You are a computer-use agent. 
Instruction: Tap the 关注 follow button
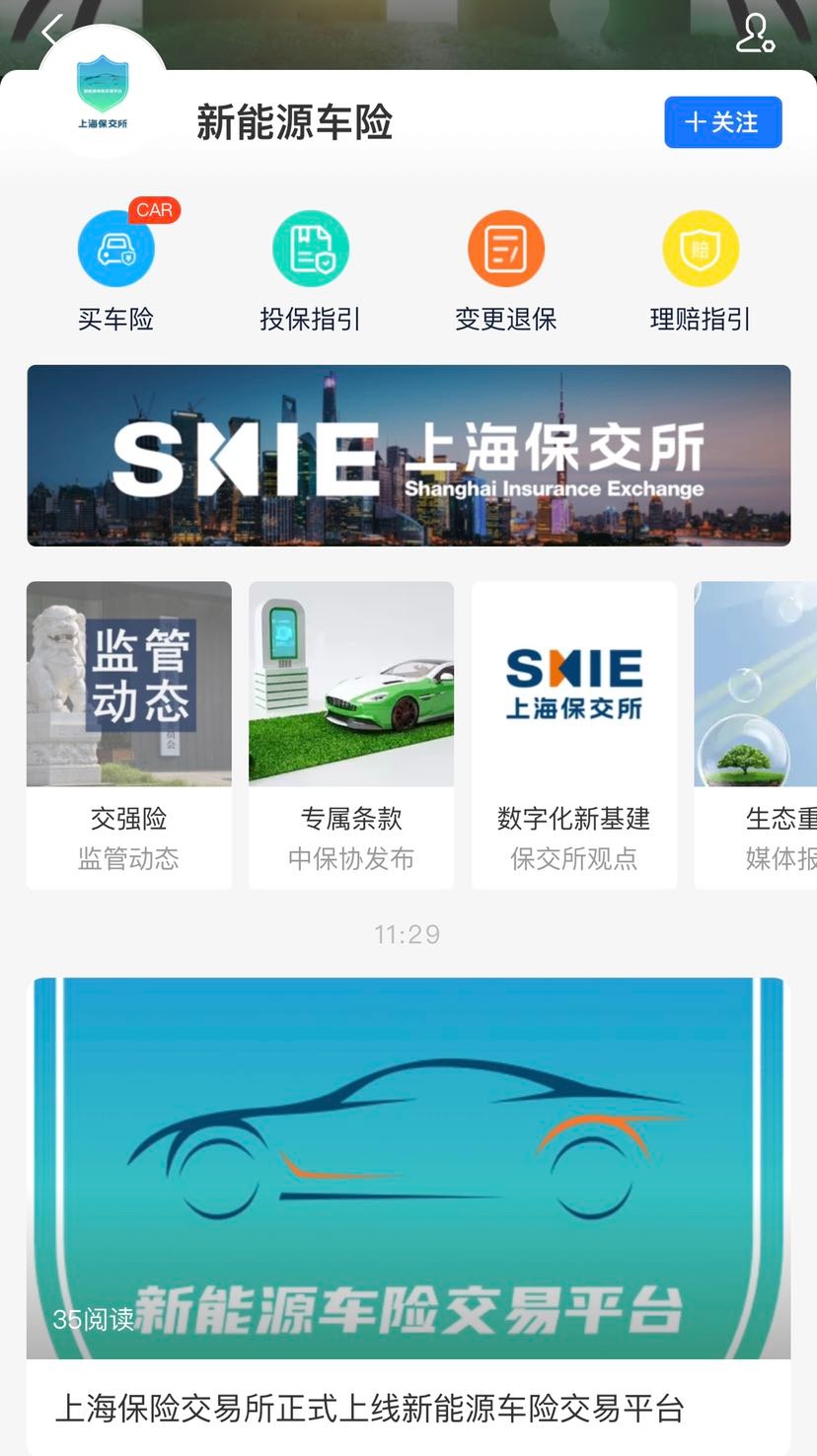722,122
